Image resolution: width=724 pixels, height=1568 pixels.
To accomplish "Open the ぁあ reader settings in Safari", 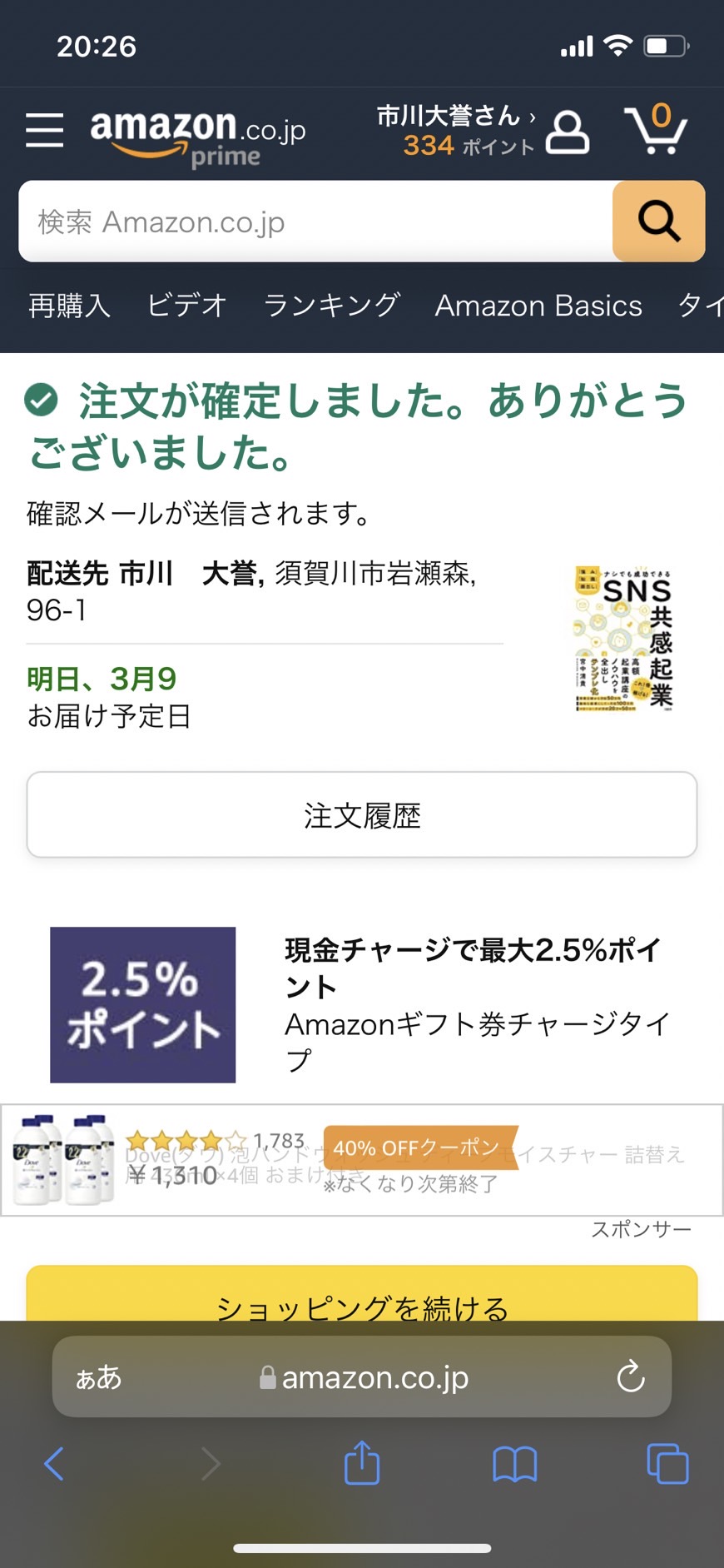I will [98, 1377].
